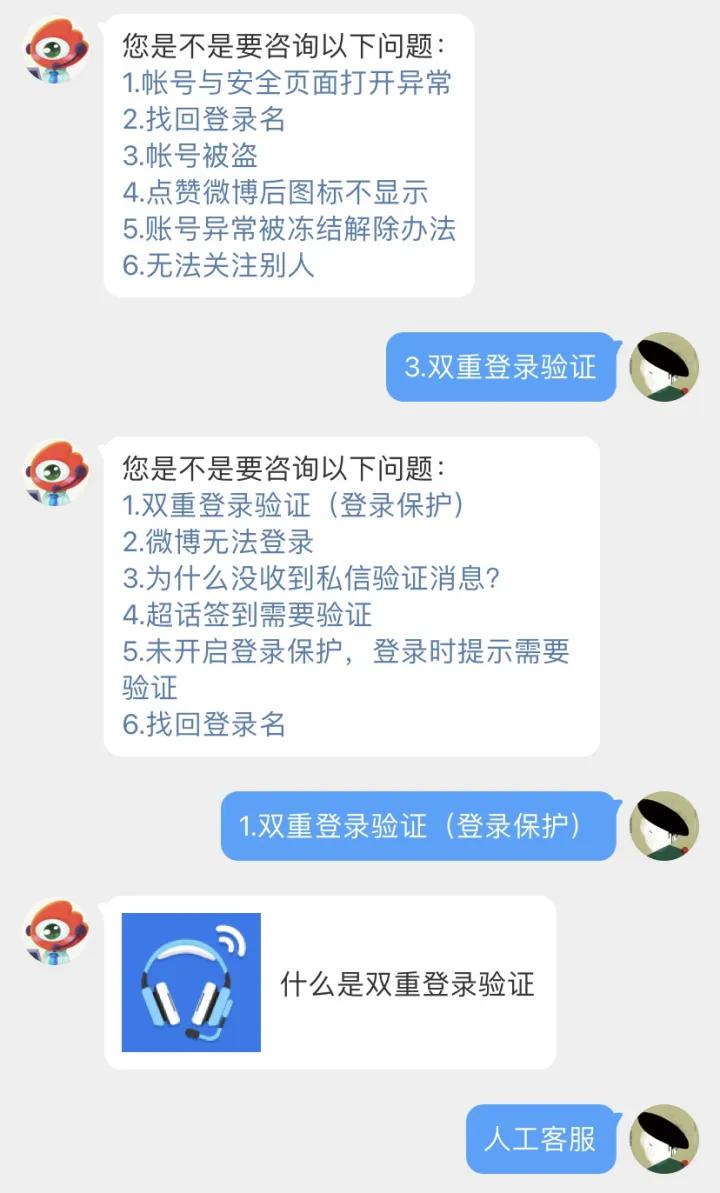Click the user avatar next to 人工客服 message
This screenshot has height=1193, width=720.
665,1141
